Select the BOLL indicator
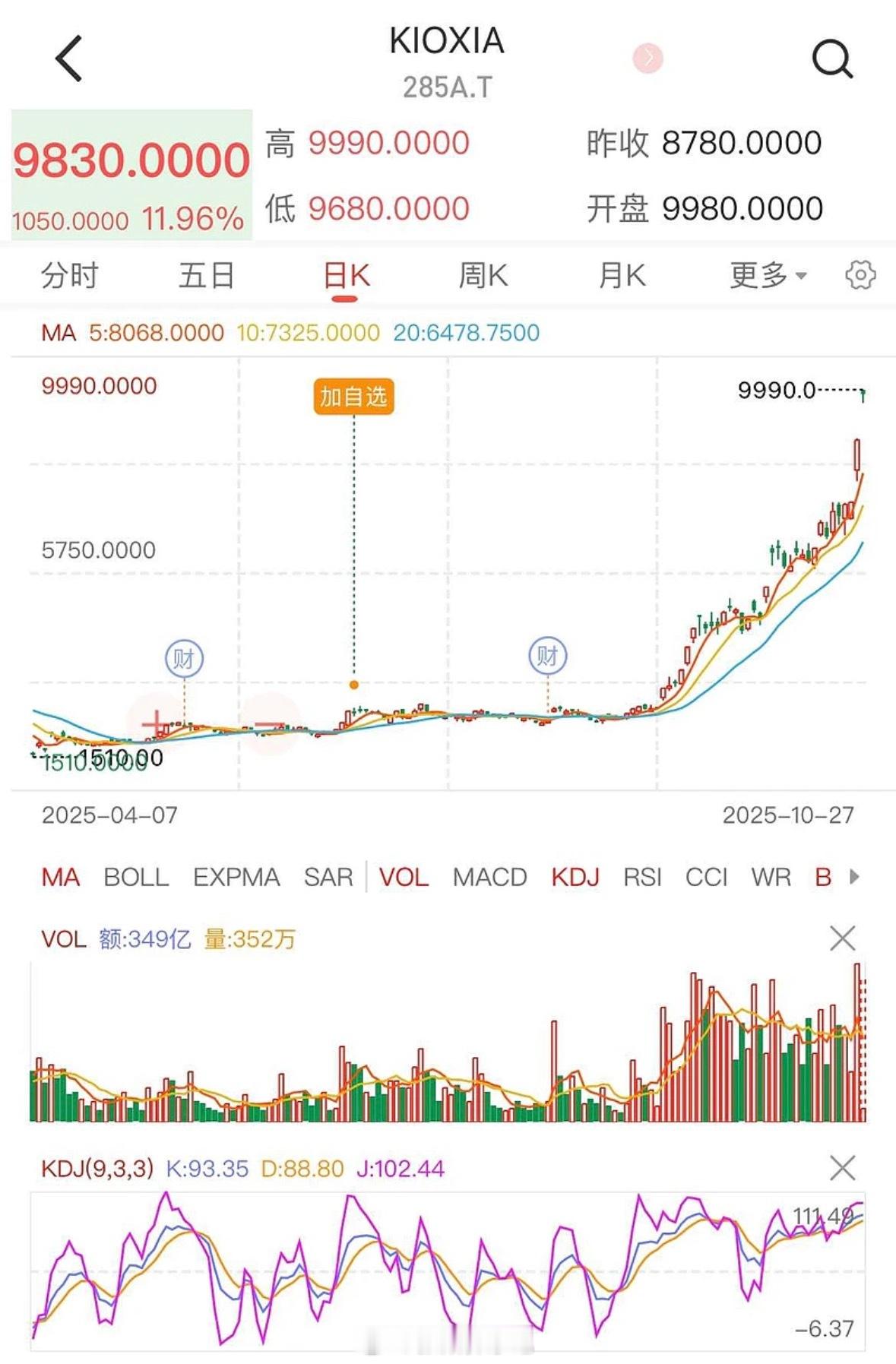This screenshot has height=1364, width=896. coord(136,877)
